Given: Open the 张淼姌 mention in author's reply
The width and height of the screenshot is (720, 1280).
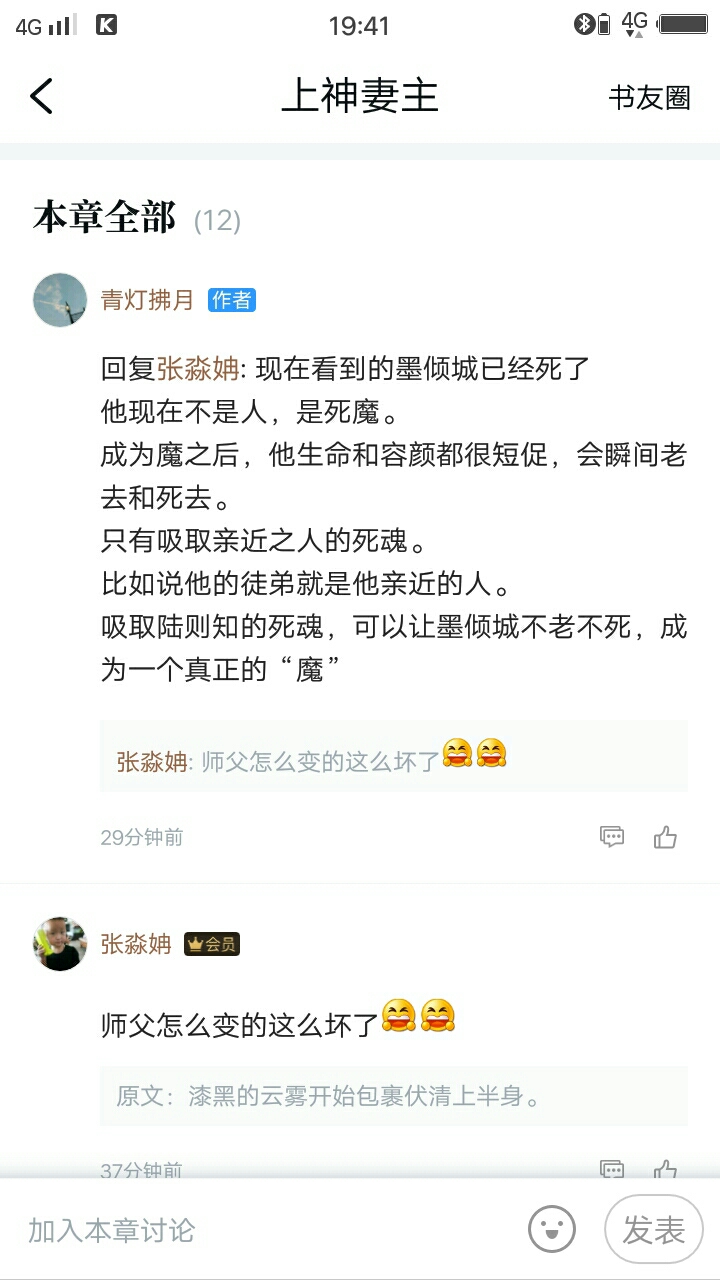Looking at the screenshot, I should coord(198,369).
